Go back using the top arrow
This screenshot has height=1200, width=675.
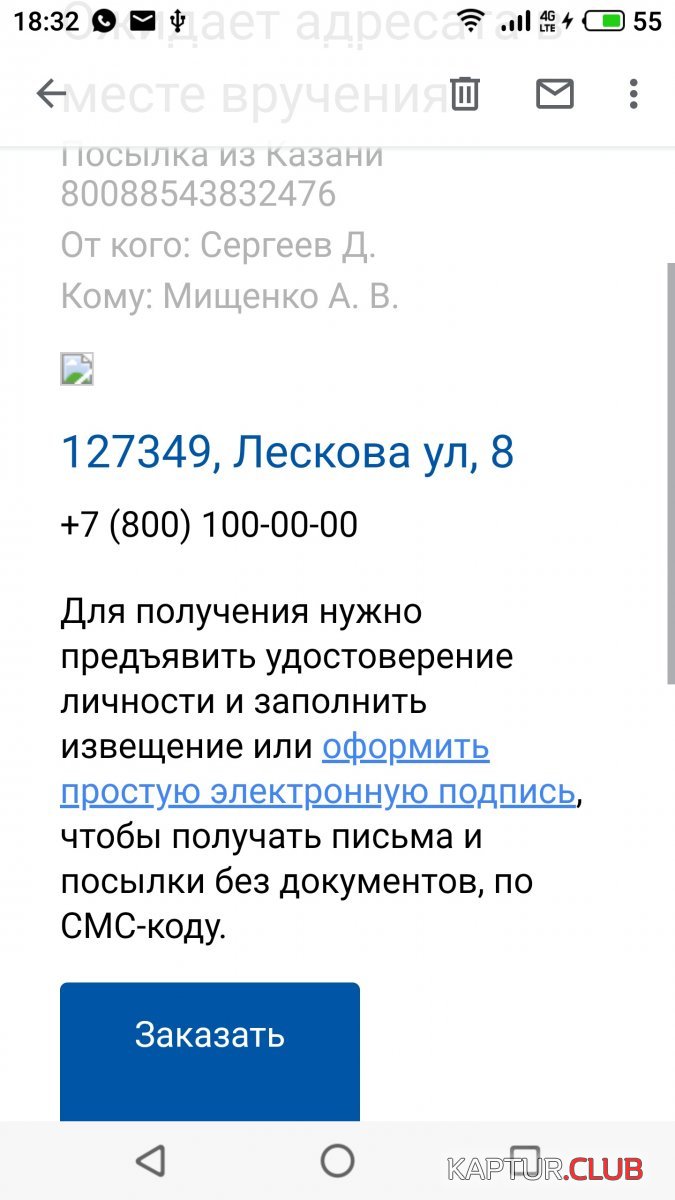[51, 94]
